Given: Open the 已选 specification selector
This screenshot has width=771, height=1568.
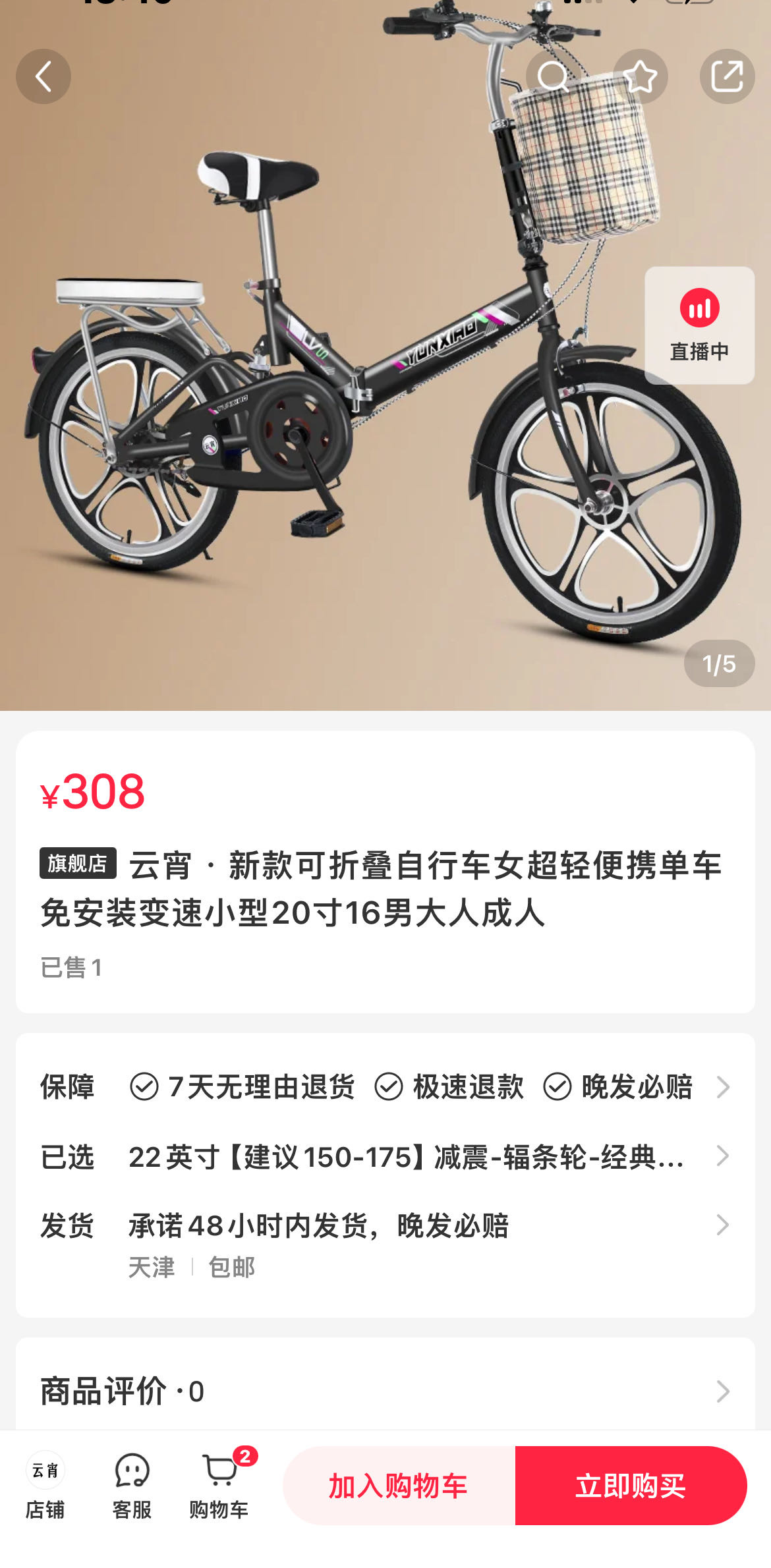Looking at the screenshot, I should [x=385, y=1156].
